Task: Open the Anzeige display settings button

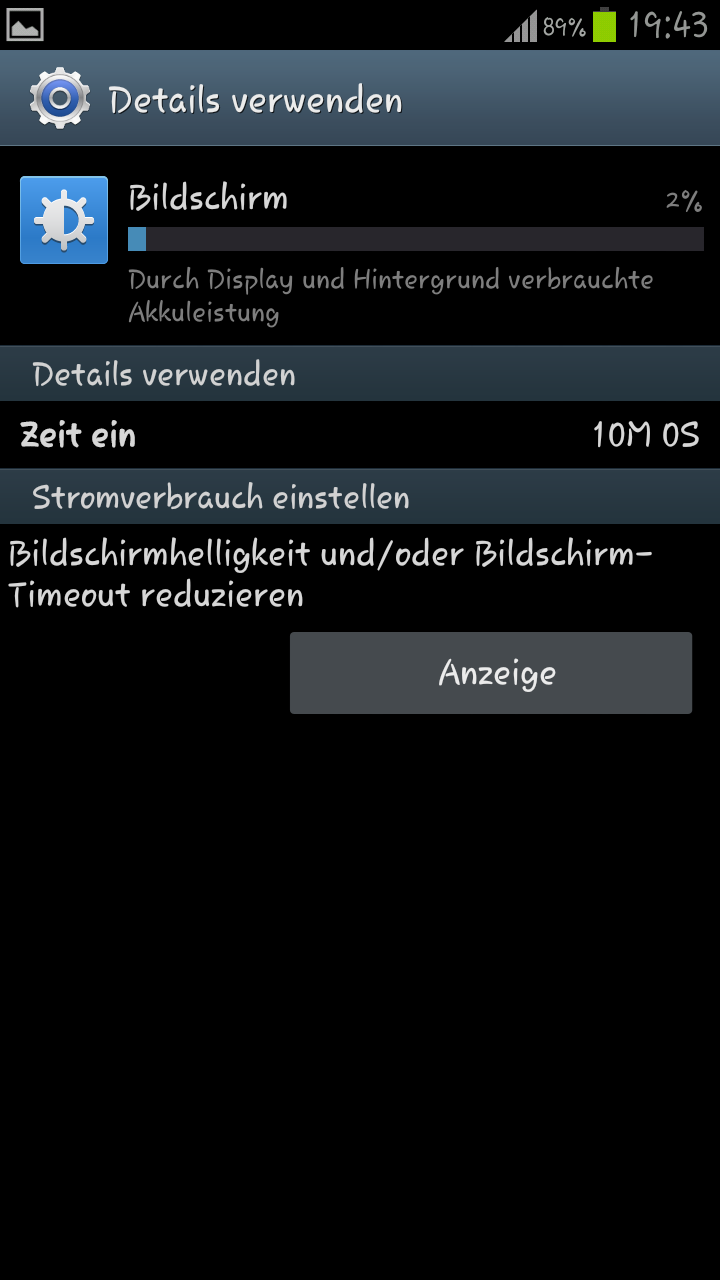Action: coord(490,673)
